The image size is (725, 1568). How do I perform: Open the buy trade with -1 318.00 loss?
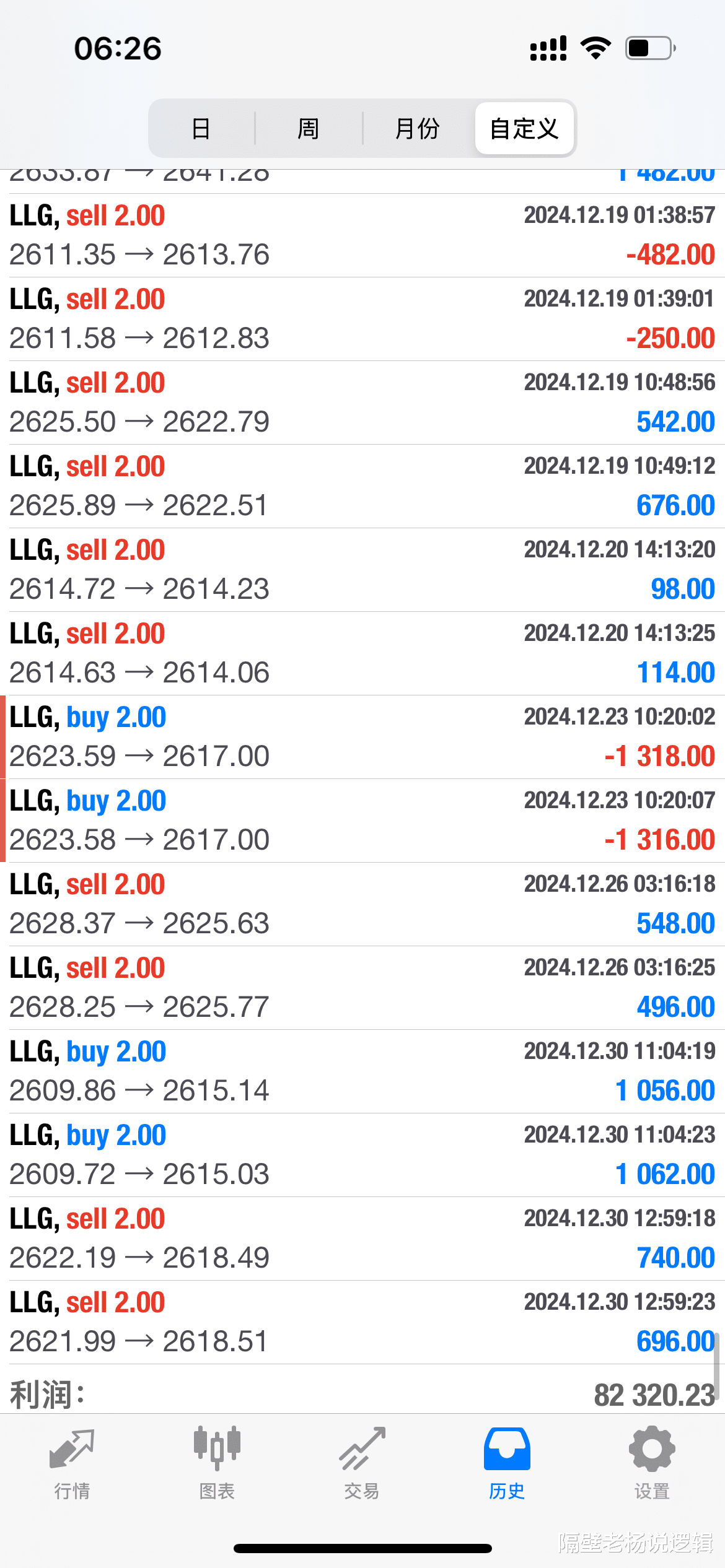tap(362, 737)
